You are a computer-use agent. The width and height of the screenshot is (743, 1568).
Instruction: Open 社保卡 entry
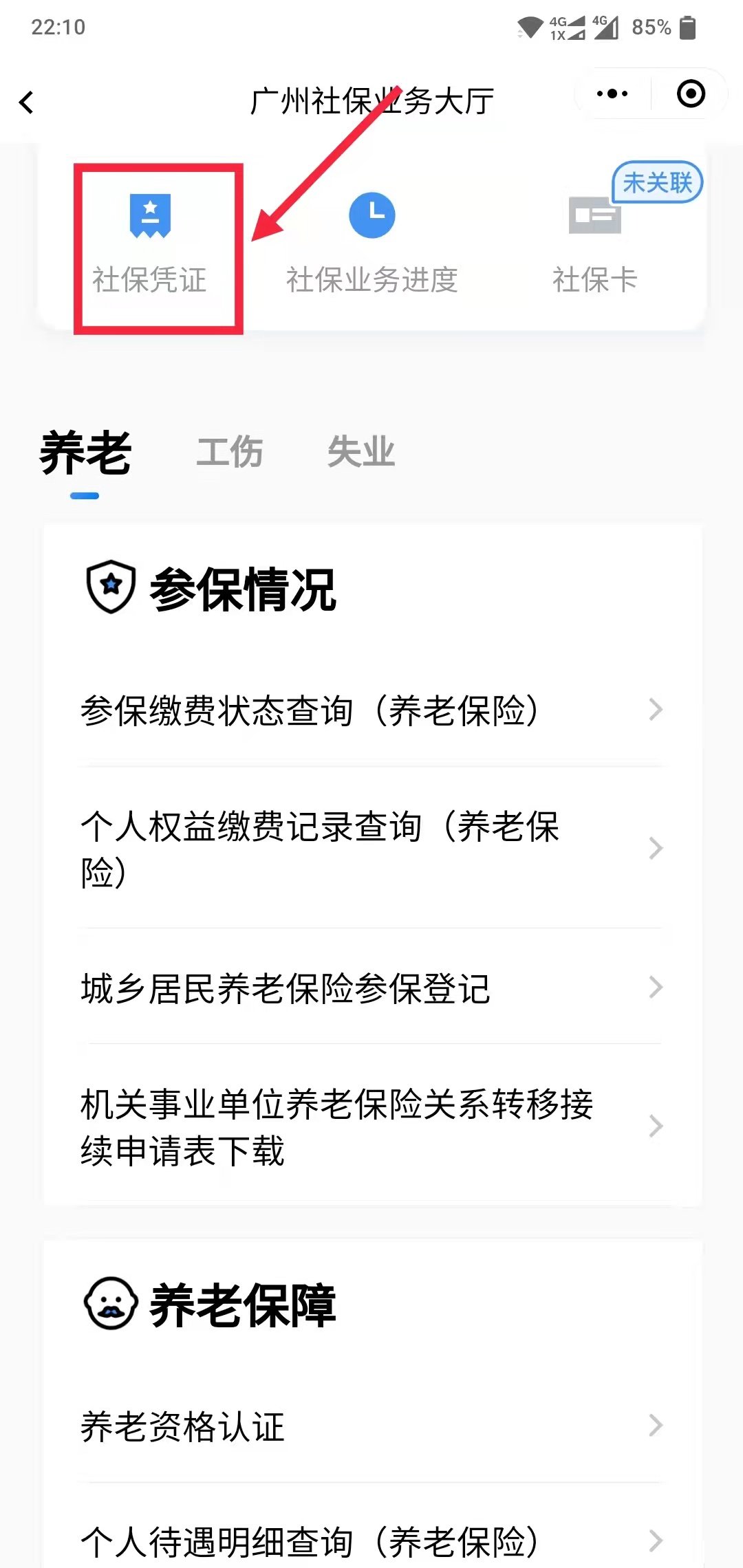tap(595, 244)
